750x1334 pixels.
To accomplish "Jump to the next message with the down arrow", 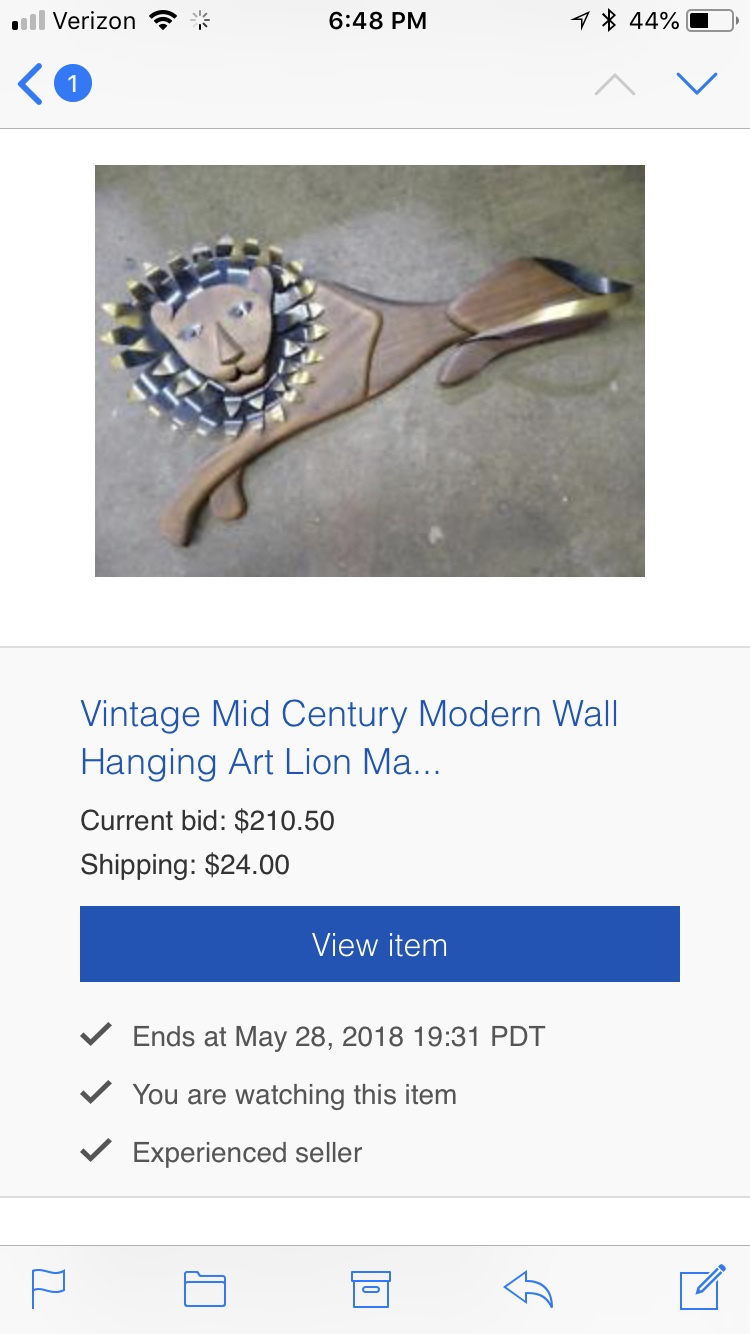I will pyautogui.click(x=697, y=84).
